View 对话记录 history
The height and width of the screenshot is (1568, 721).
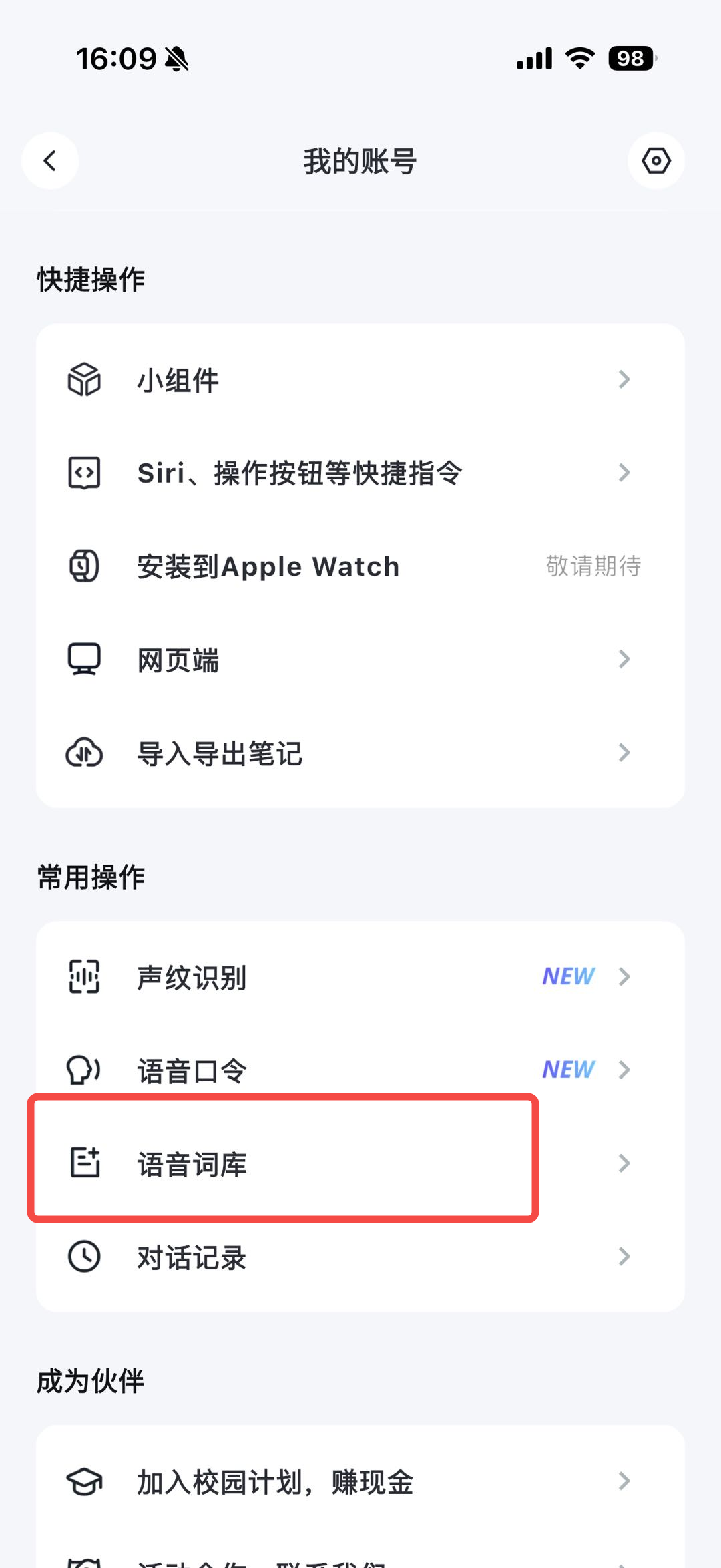pos(360,1257)
